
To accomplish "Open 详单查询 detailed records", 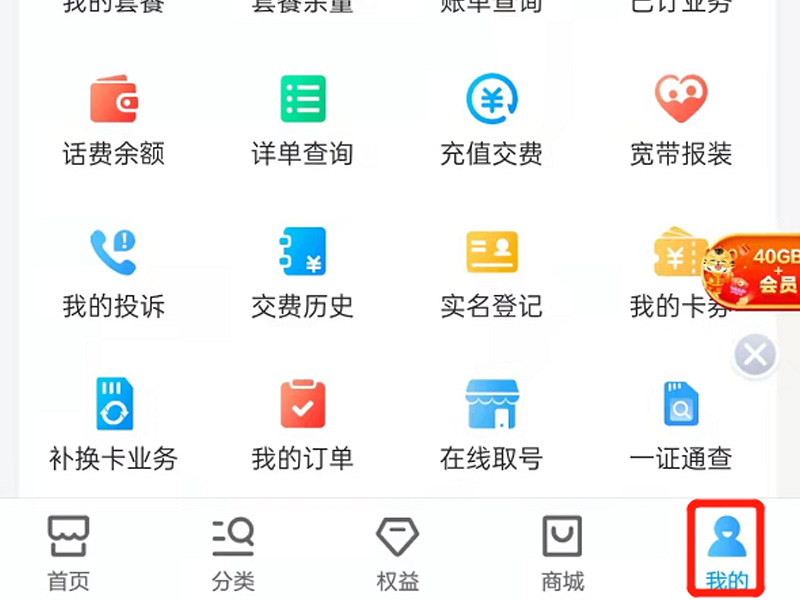I will 302,120.
